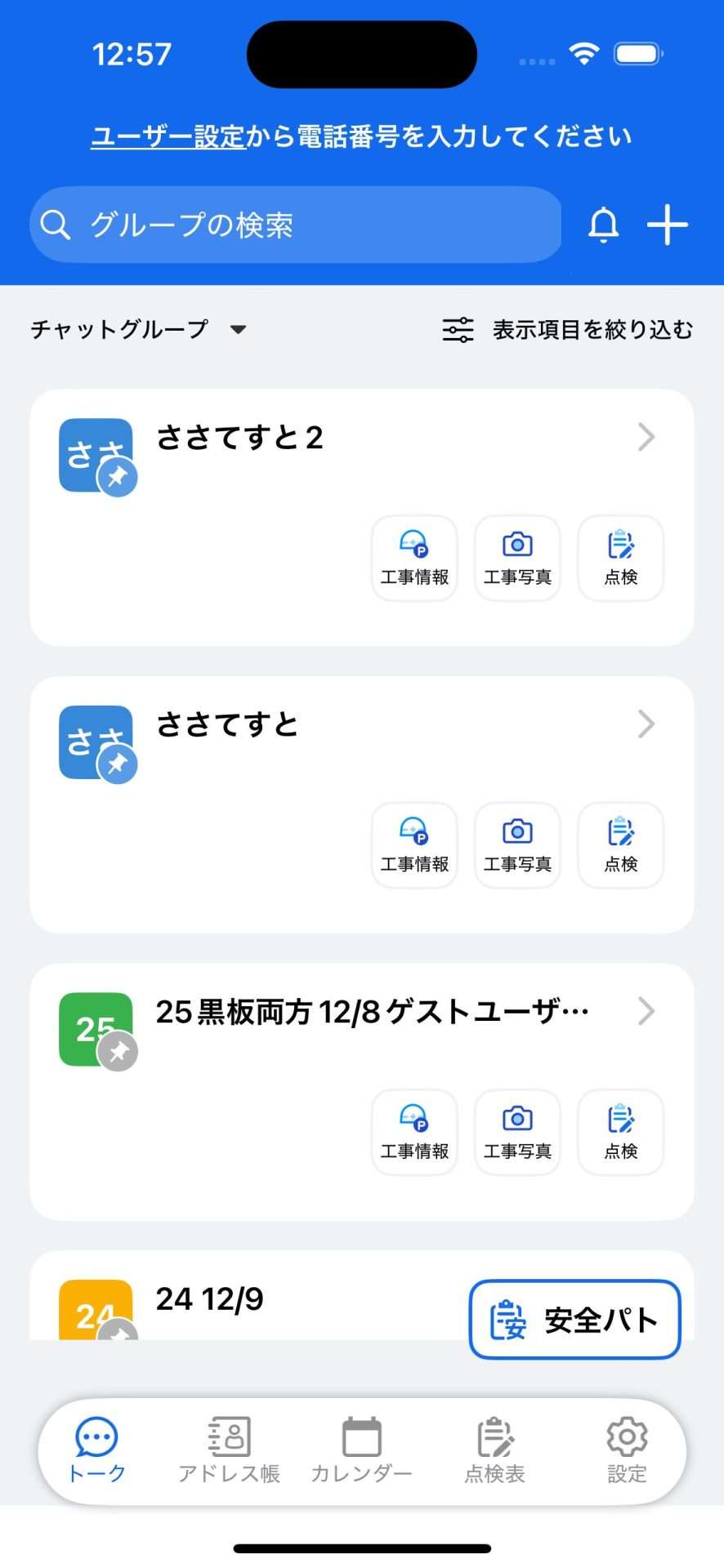This screenshot has height=1568, width=724.
Task: Open 表示項目を絞り込む filter
Action: point(567,329)
